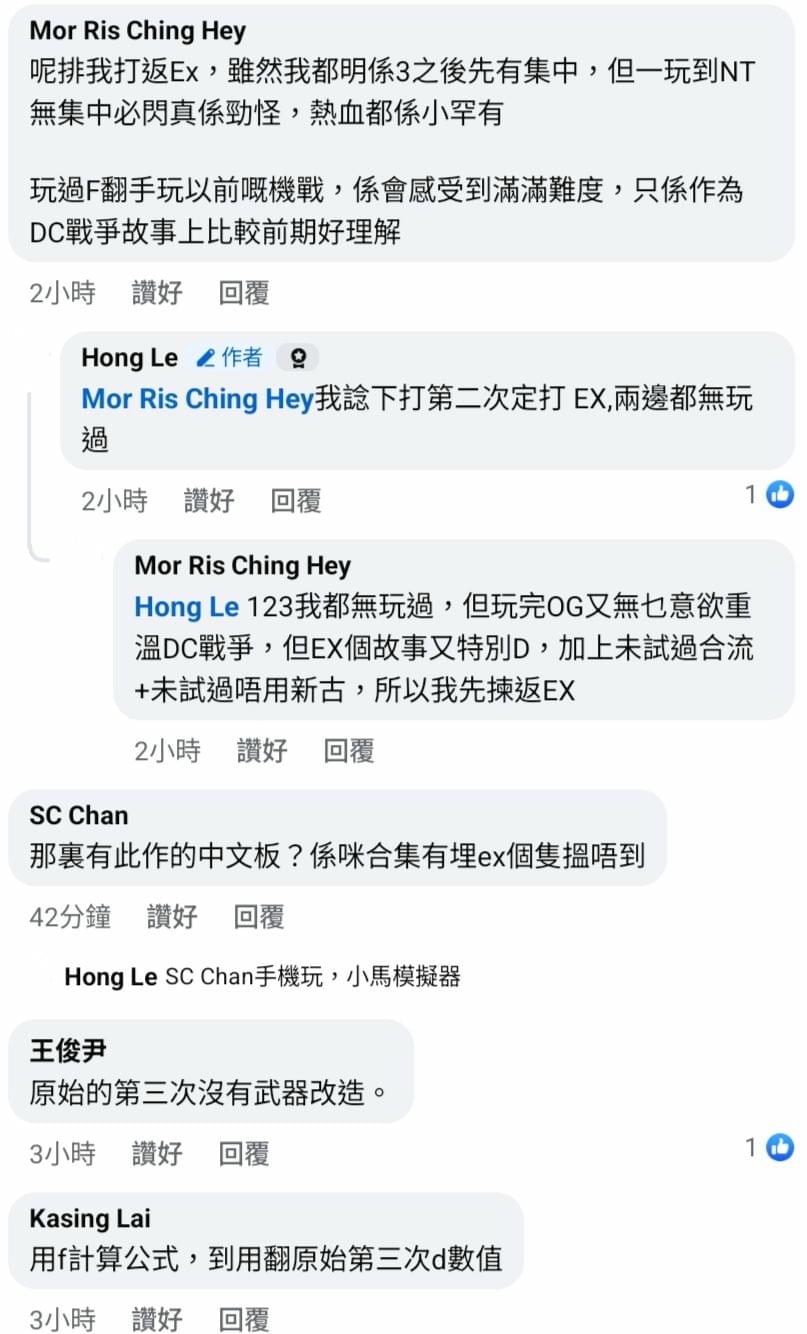Open Kasing Lai's profile
807x1334 pixels.
pos(90,1219)
